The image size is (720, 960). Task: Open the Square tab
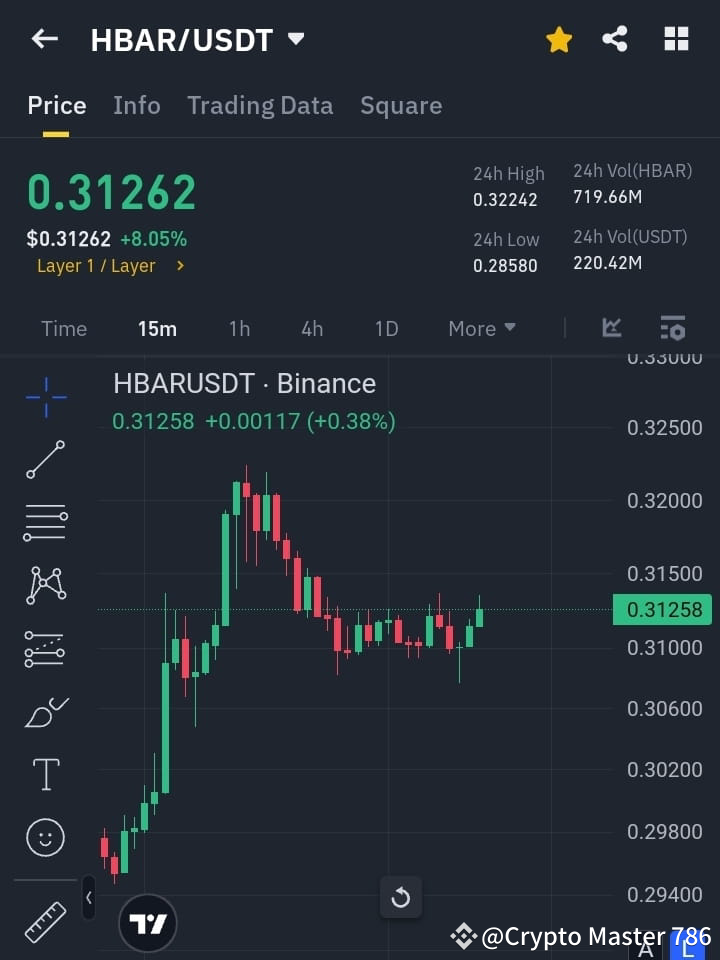coord(401,105)
